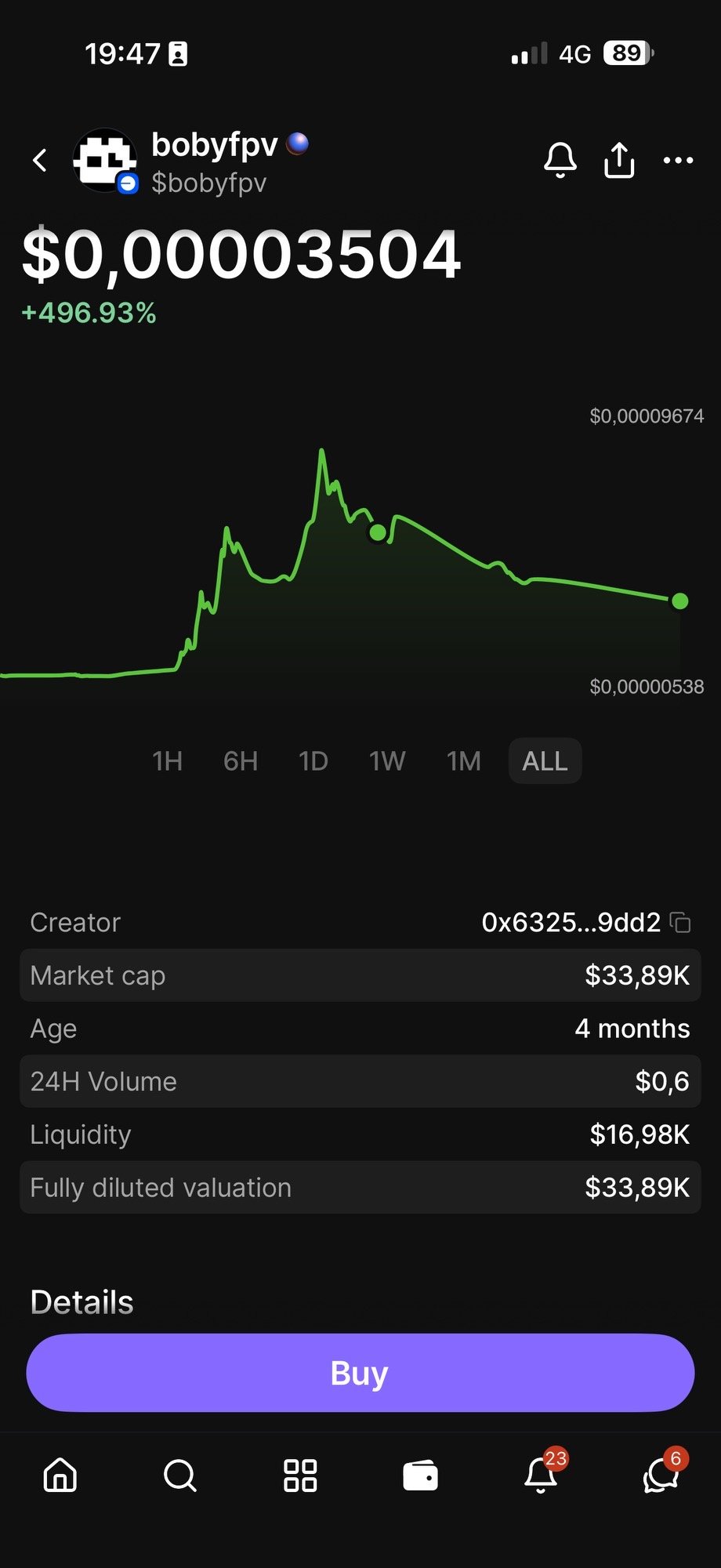Open the grid apps tab
The height and width of the screenshot is (1568, 721).
(300, 1475)
